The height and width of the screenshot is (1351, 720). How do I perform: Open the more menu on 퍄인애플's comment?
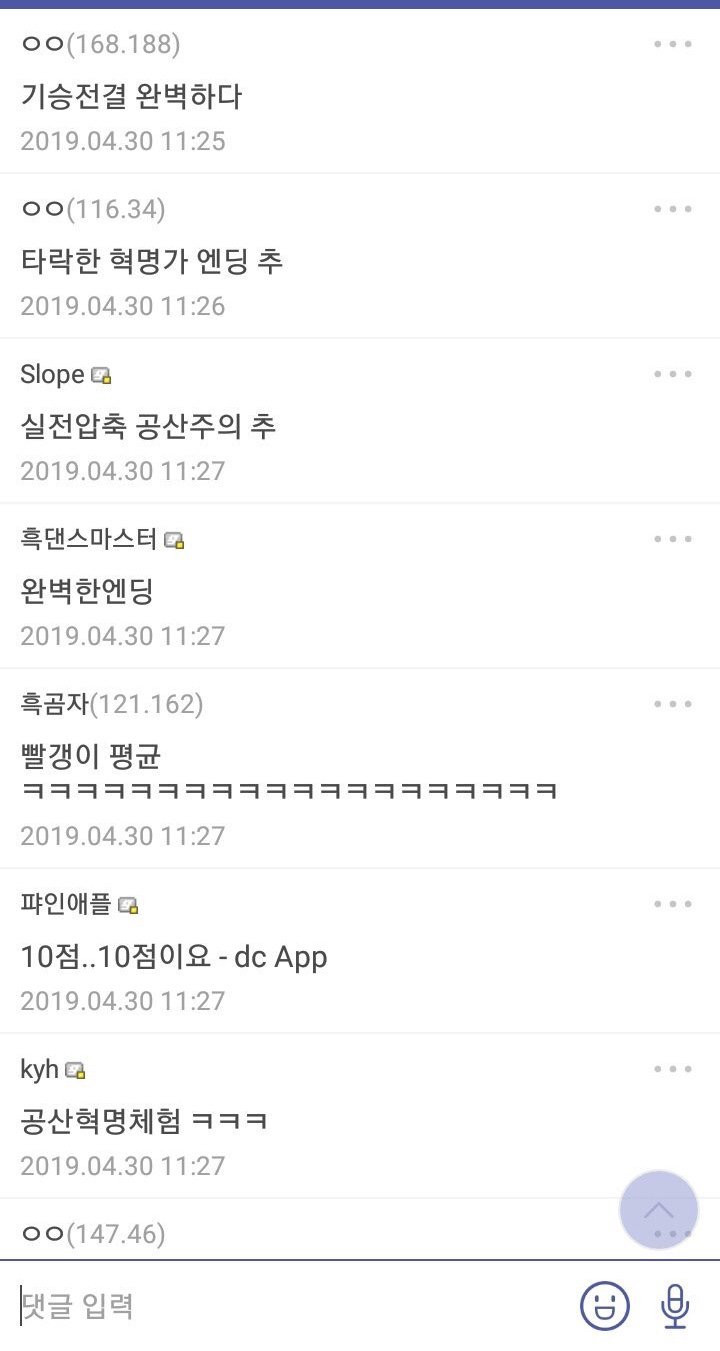(673, 904)
